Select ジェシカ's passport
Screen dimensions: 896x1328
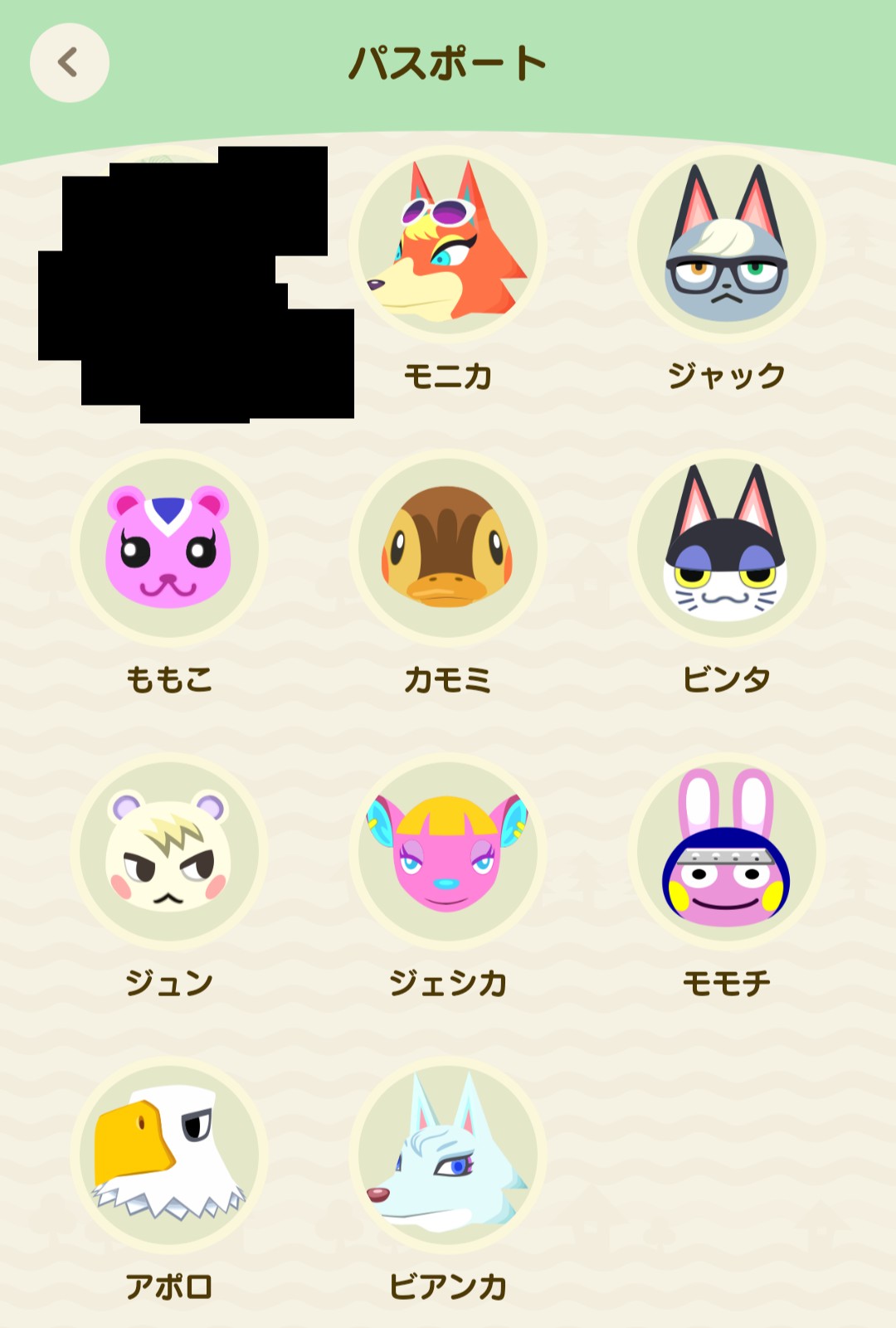click(x=448, y=851)
